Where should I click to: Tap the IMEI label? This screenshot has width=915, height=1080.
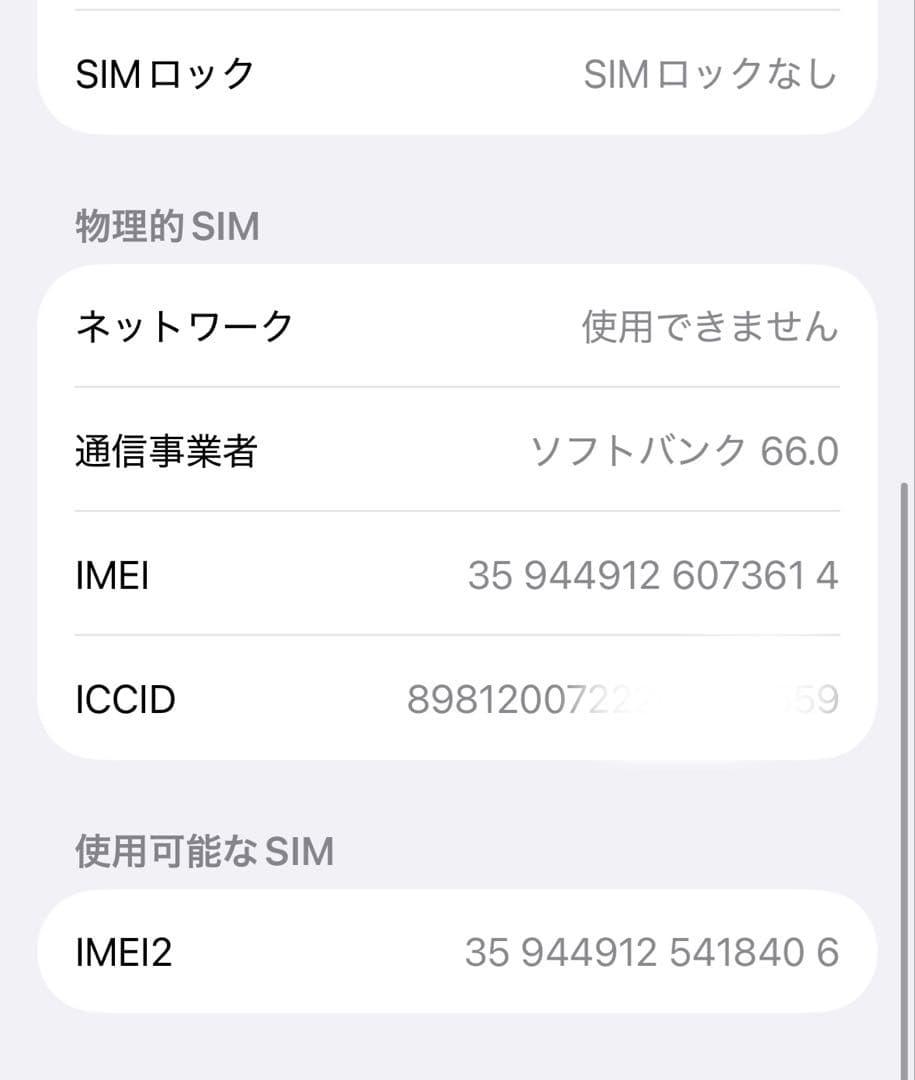(x=110, y=575)
